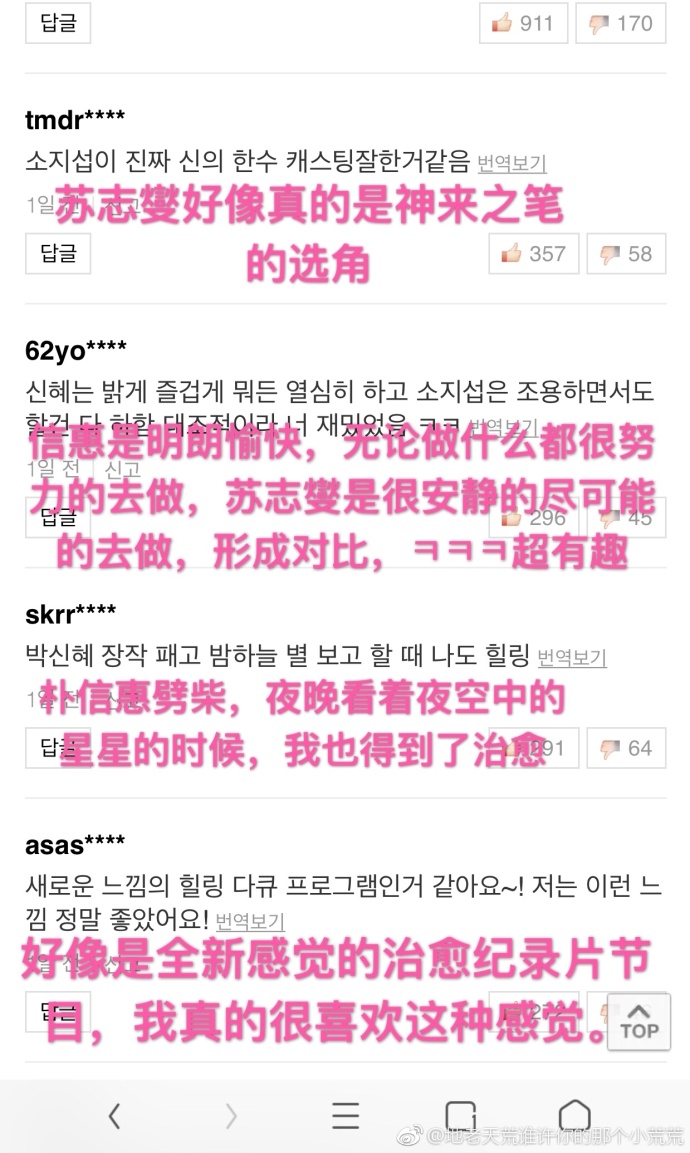The image size is (690, 1153).
Task: Tap 번역보기 on asas****'s comment
Action: point(250,921)
